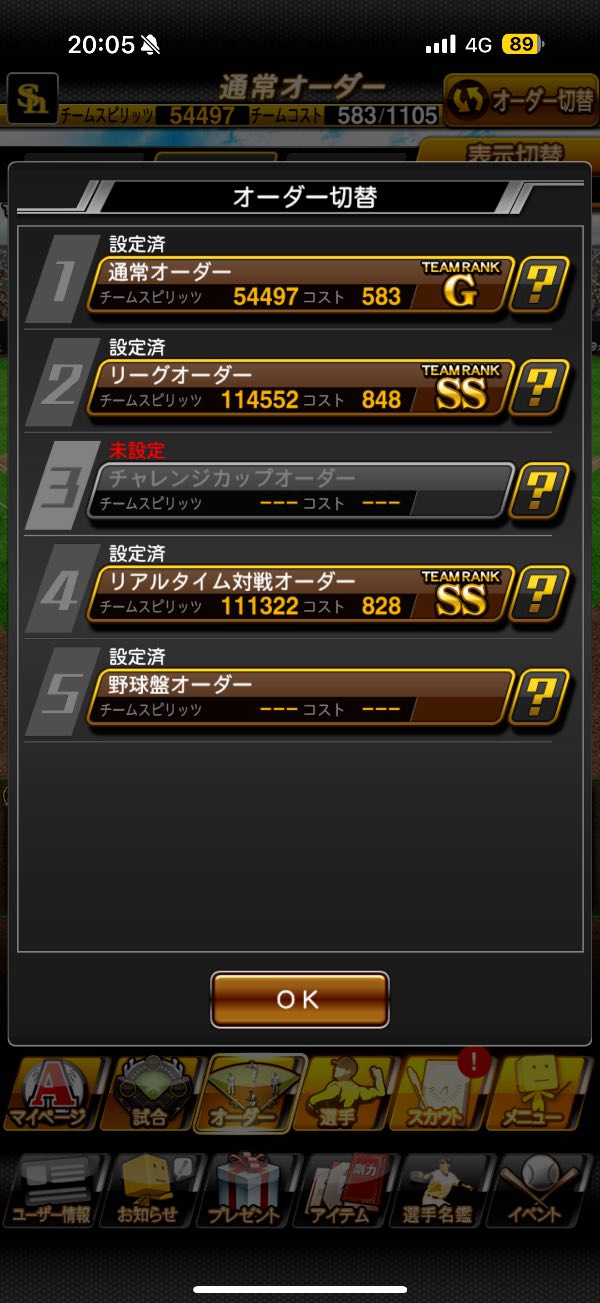The height and width of the screenshot is (1303, 600).
Task: Open the 試合 tab
Action: (x=150, y=1094)
